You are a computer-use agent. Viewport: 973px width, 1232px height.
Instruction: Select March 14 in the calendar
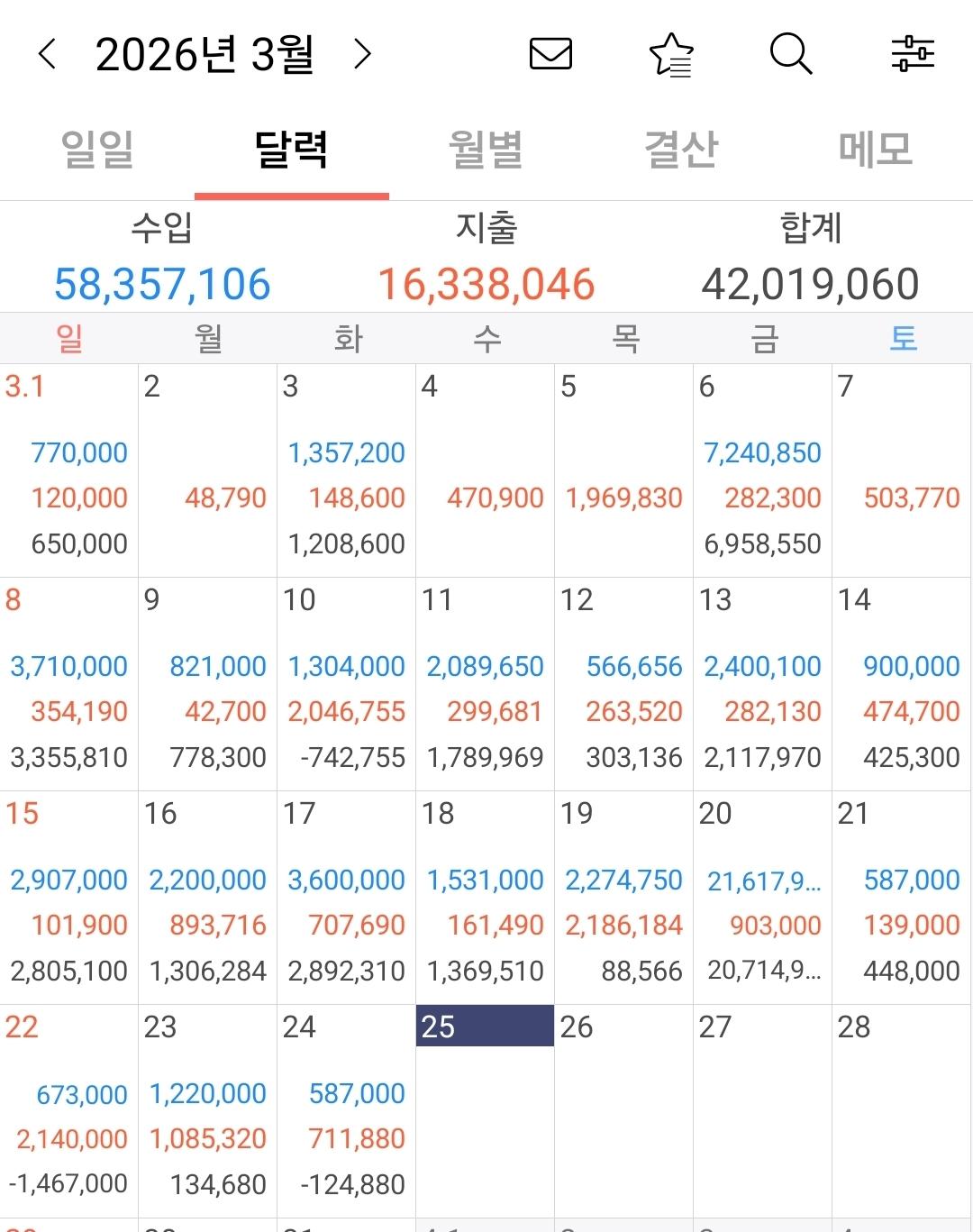click(x=901, y=683)
